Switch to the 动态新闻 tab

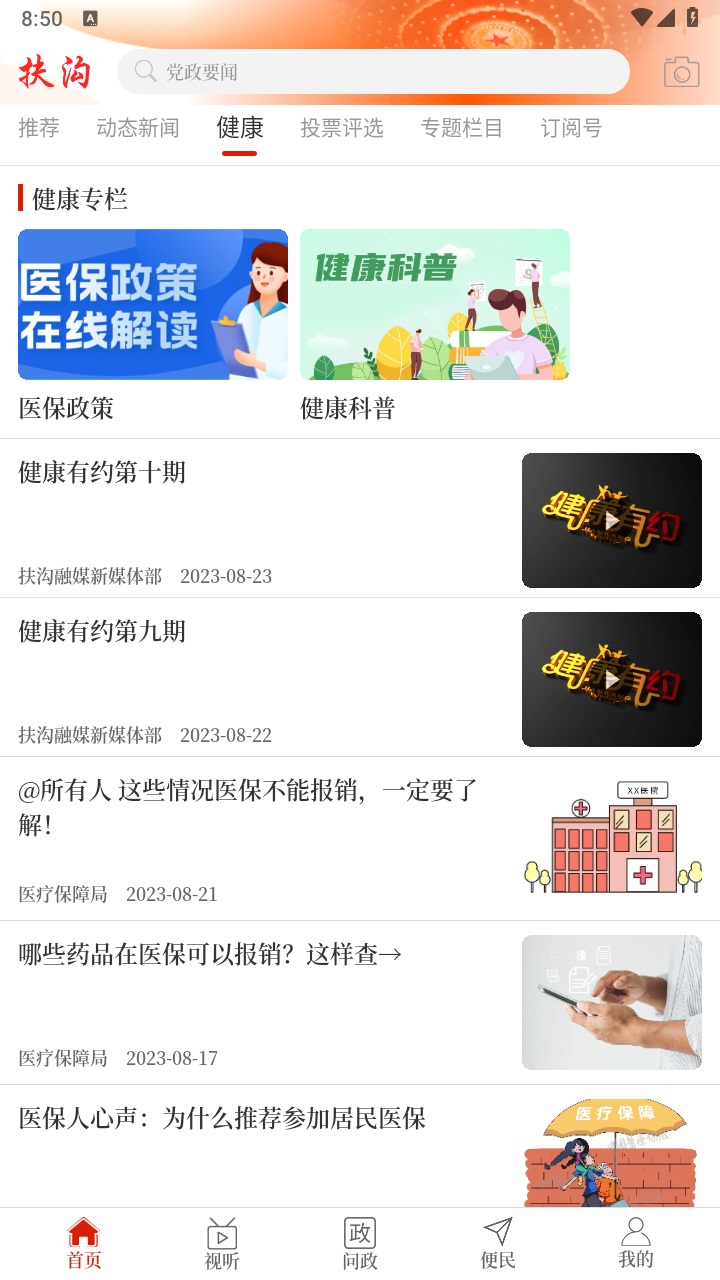point(137,128)
